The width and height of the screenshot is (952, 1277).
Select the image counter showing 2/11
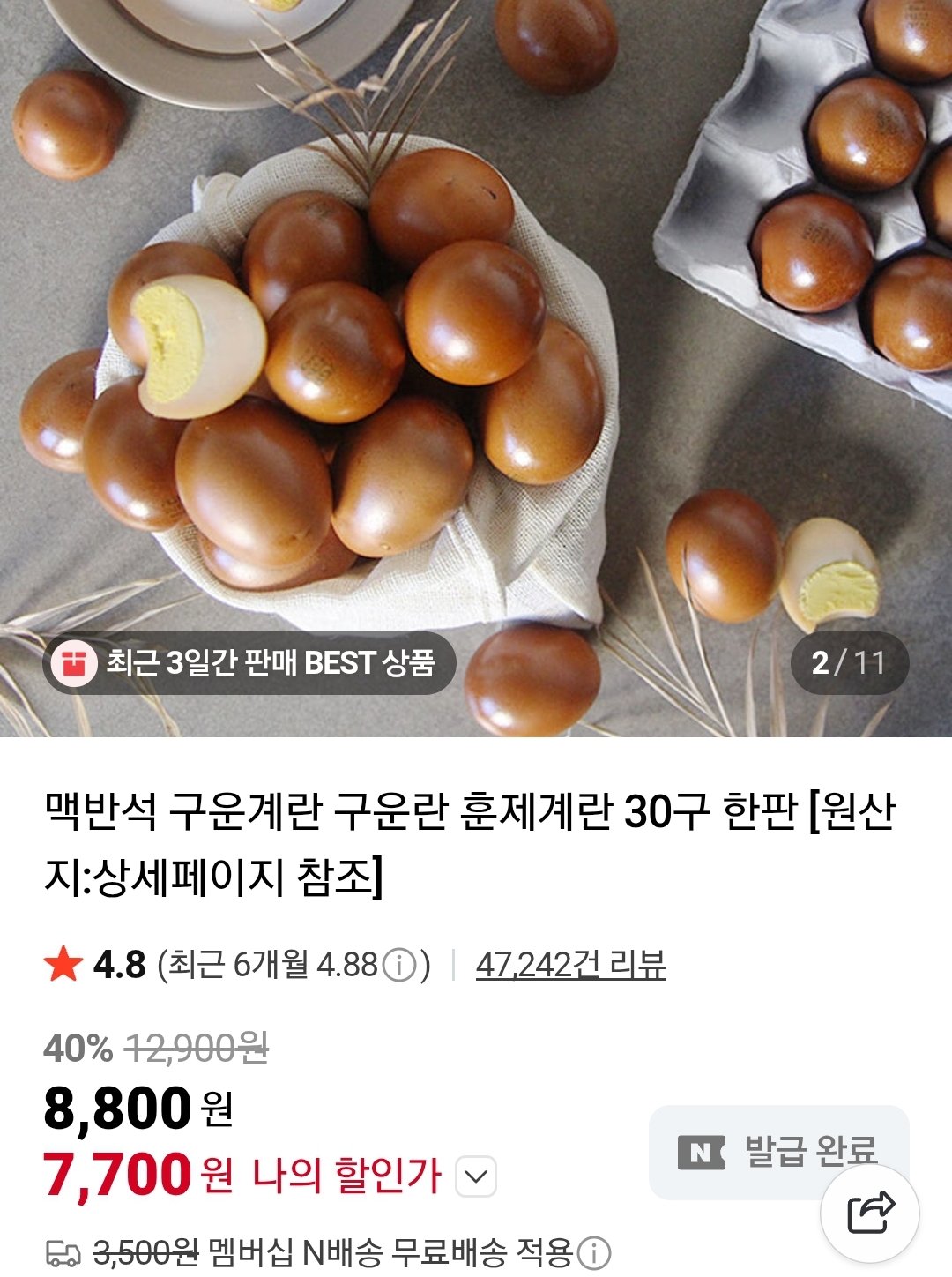tap(852, 659)
